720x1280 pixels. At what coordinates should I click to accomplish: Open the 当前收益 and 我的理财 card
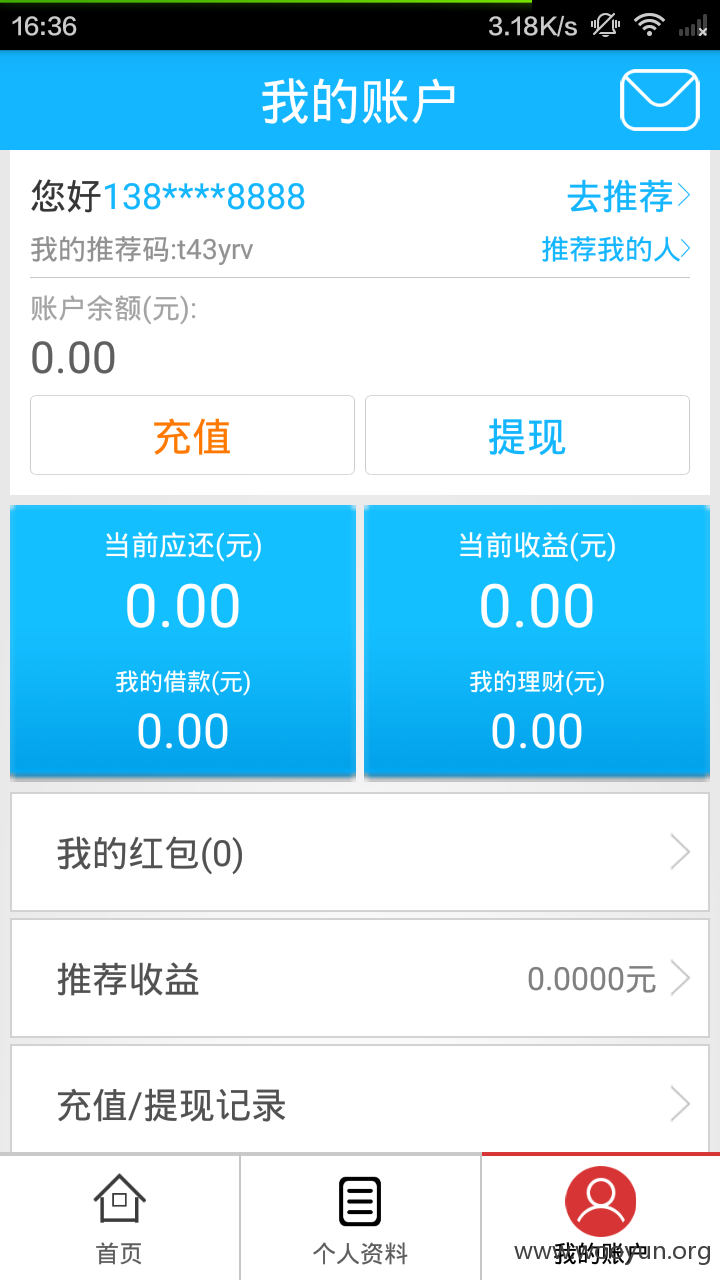pos(537,641)
